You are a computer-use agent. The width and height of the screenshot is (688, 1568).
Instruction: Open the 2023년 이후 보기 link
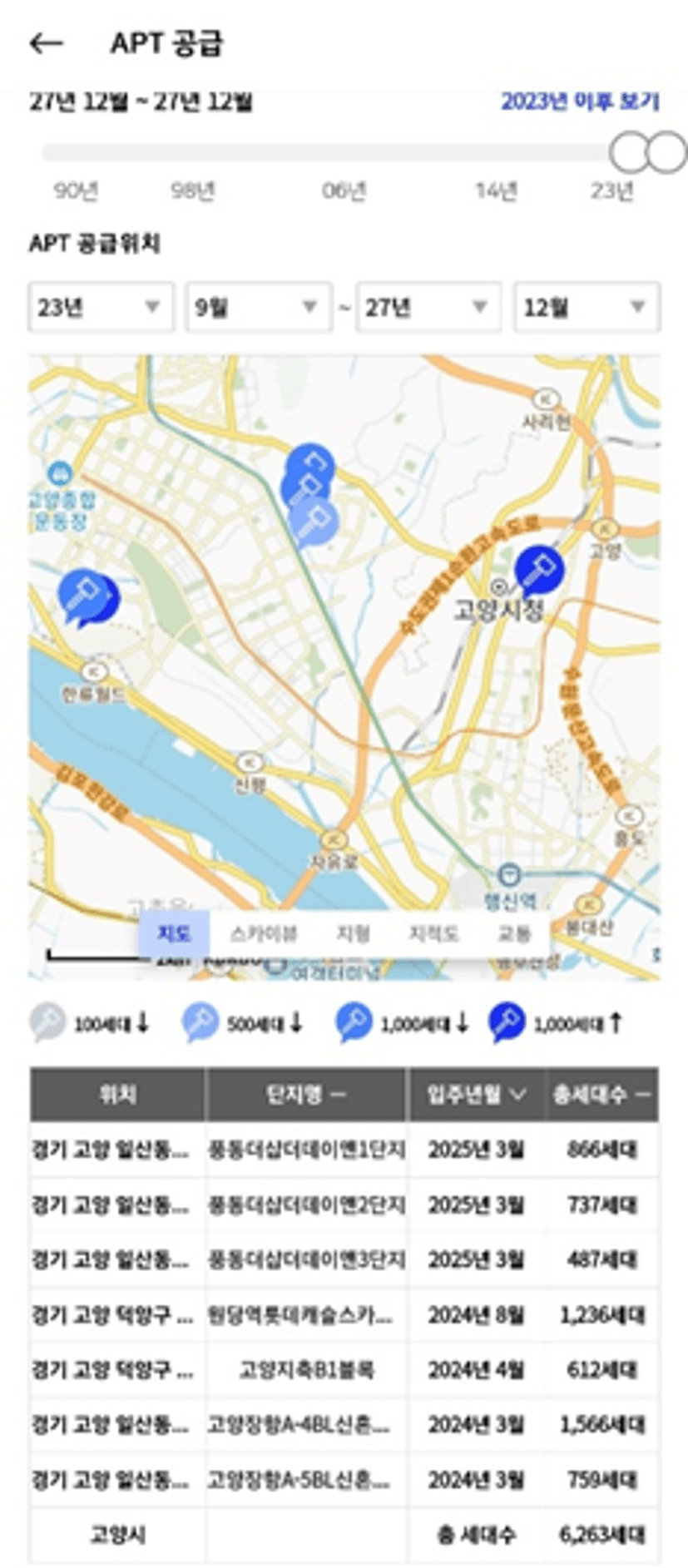click(580, 102)
